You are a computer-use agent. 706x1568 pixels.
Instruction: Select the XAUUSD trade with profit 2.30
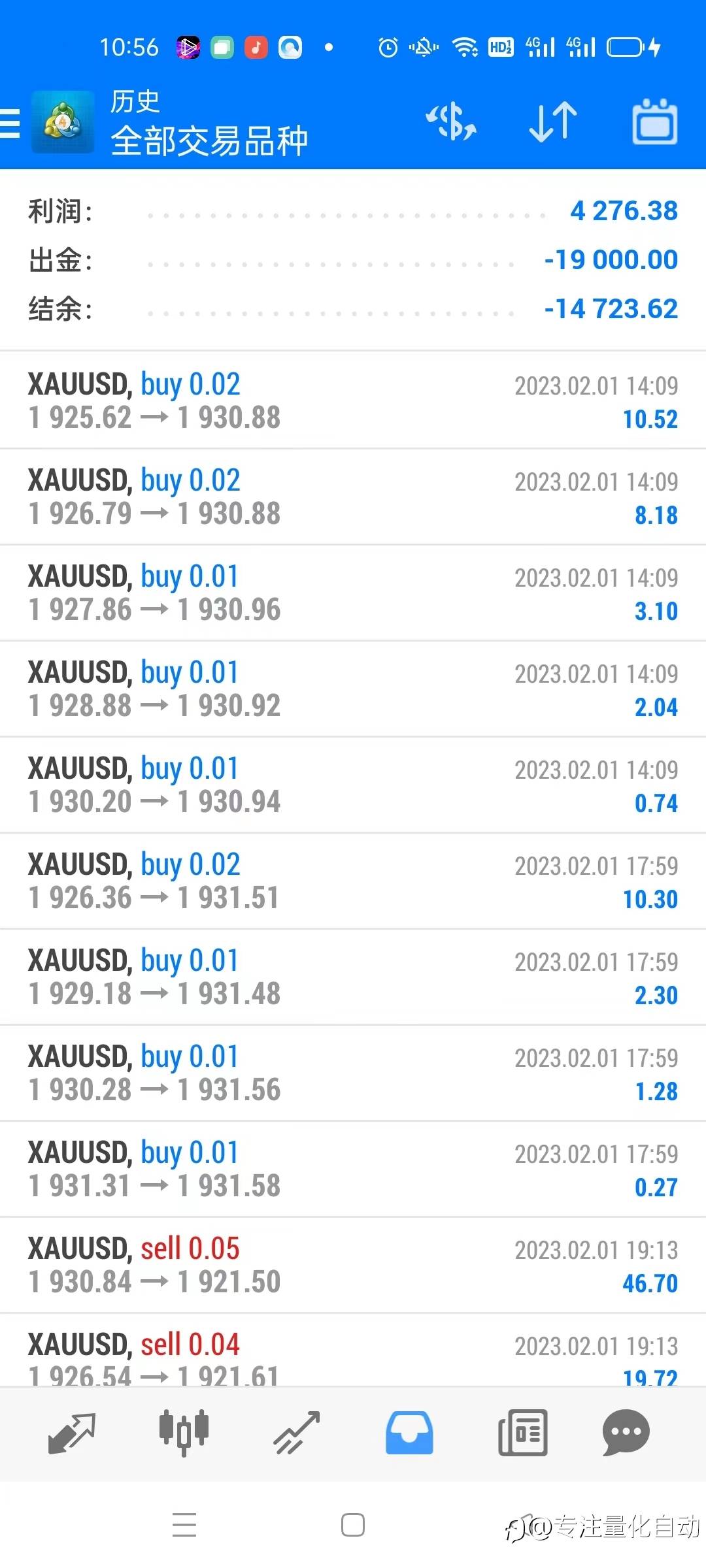tap(353, 977)
